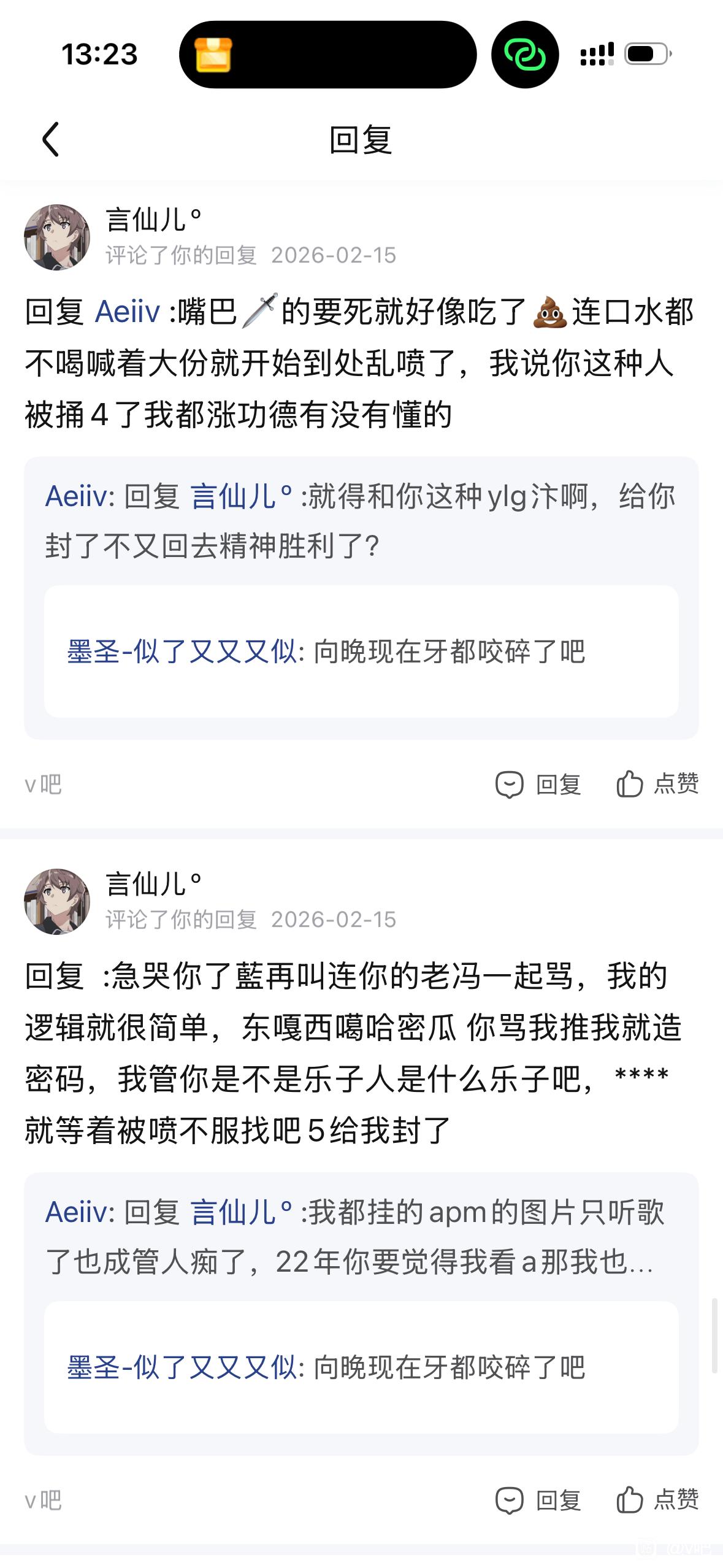Like the first 言仙儿° comment
The height and width of the screenshot is (1568, 723).
657,785
